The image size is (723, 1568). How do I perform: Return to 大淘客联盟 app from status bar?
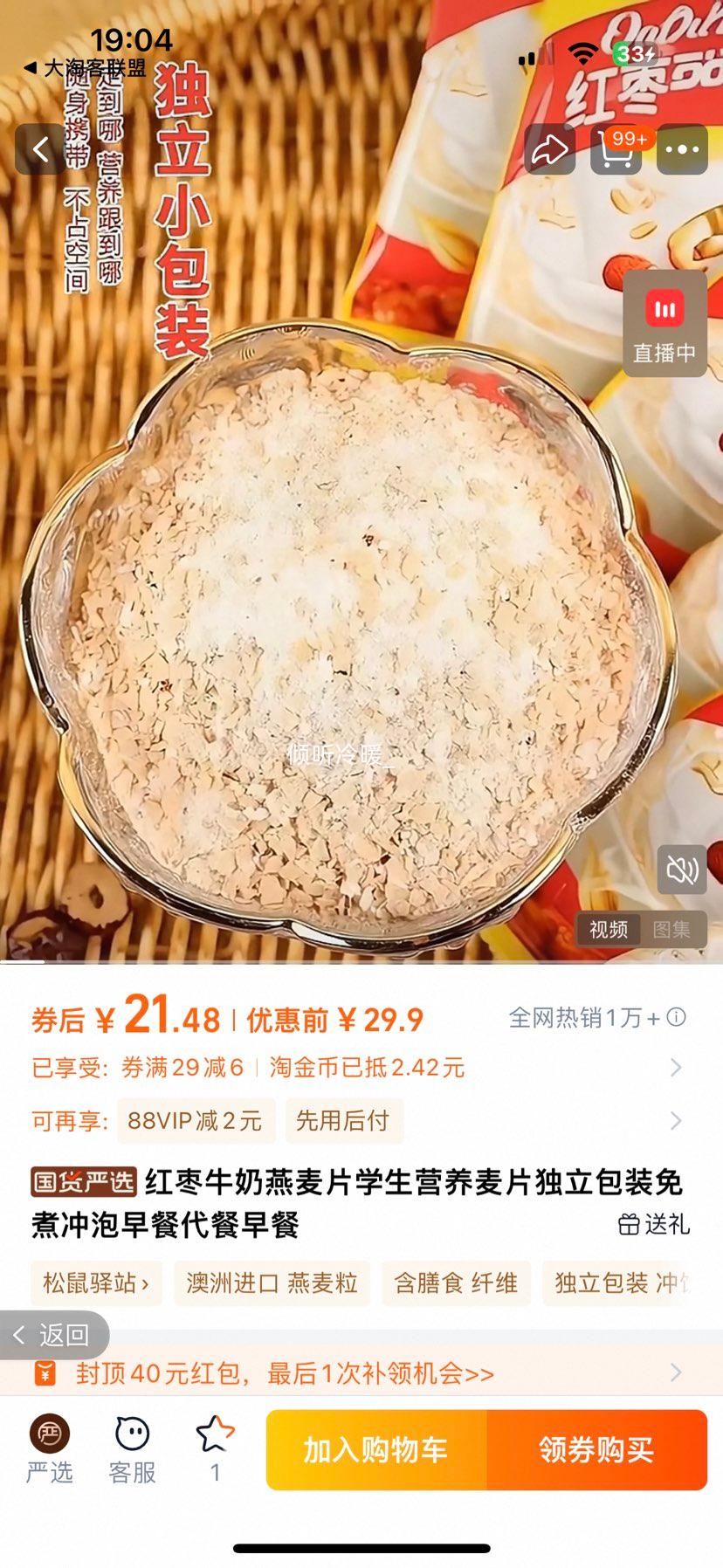pyautogui.click(x=86, y=68)
